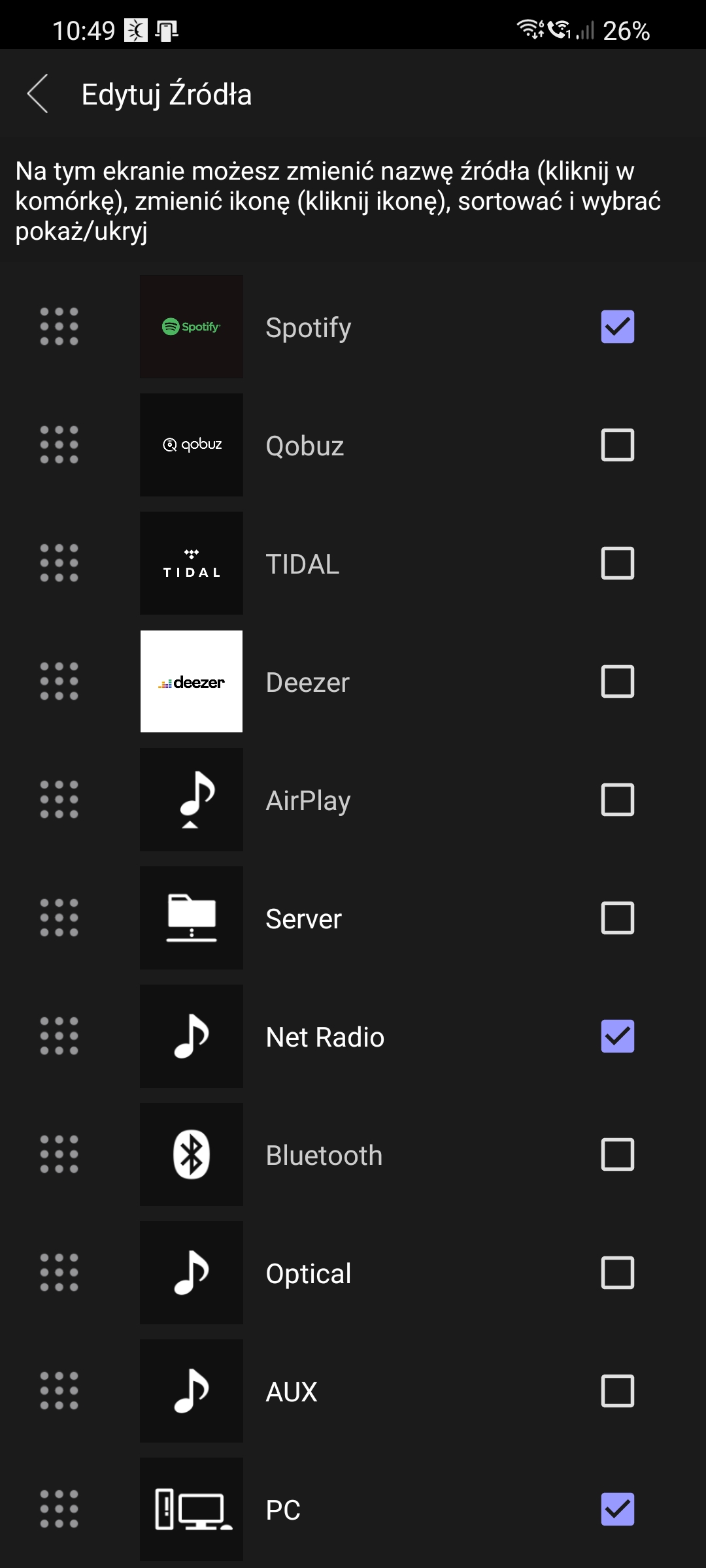Image resolution: width=706 pixels, height=1568 pixels.
Task: Click the Deezer icon
Action: click(191, 681)
